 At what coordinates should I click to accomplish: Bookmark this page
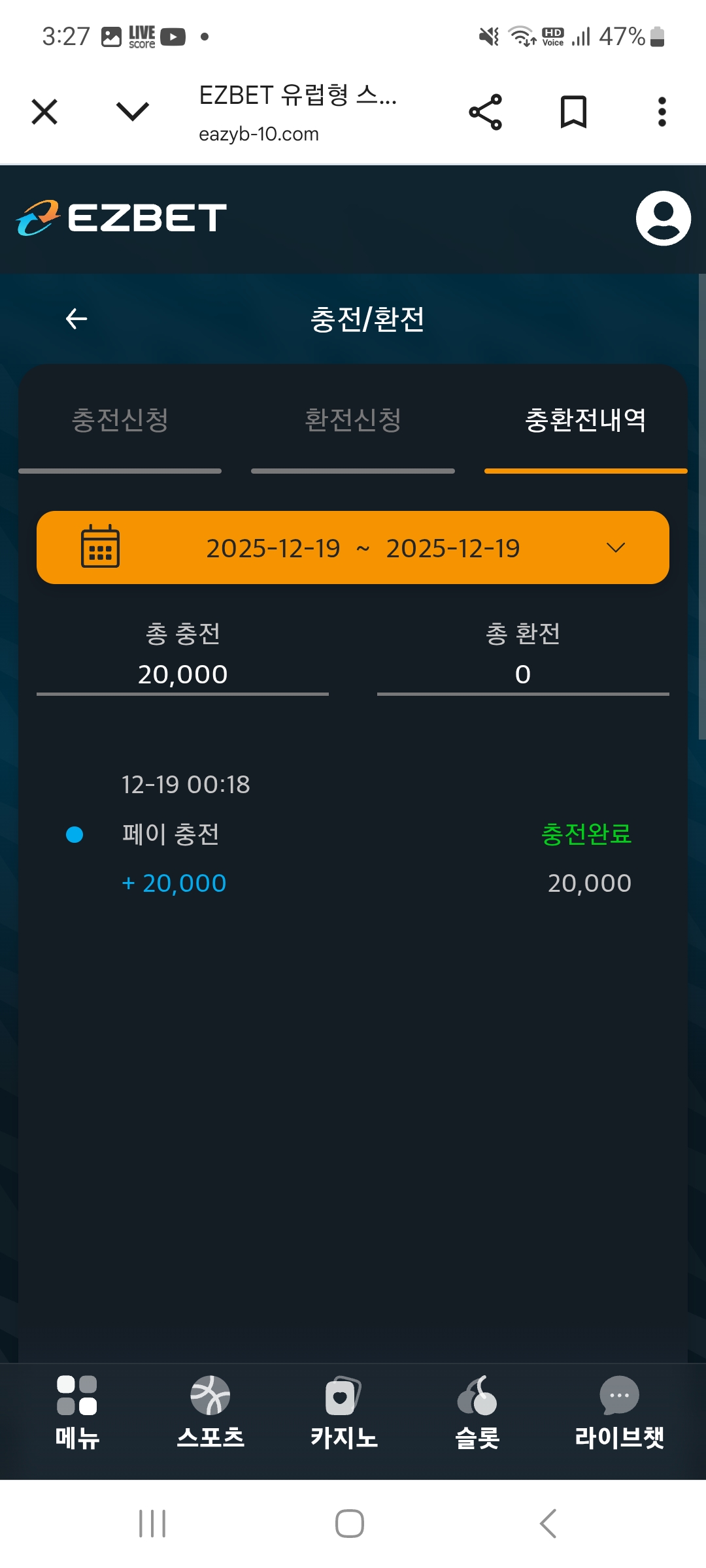pos(573,112)
